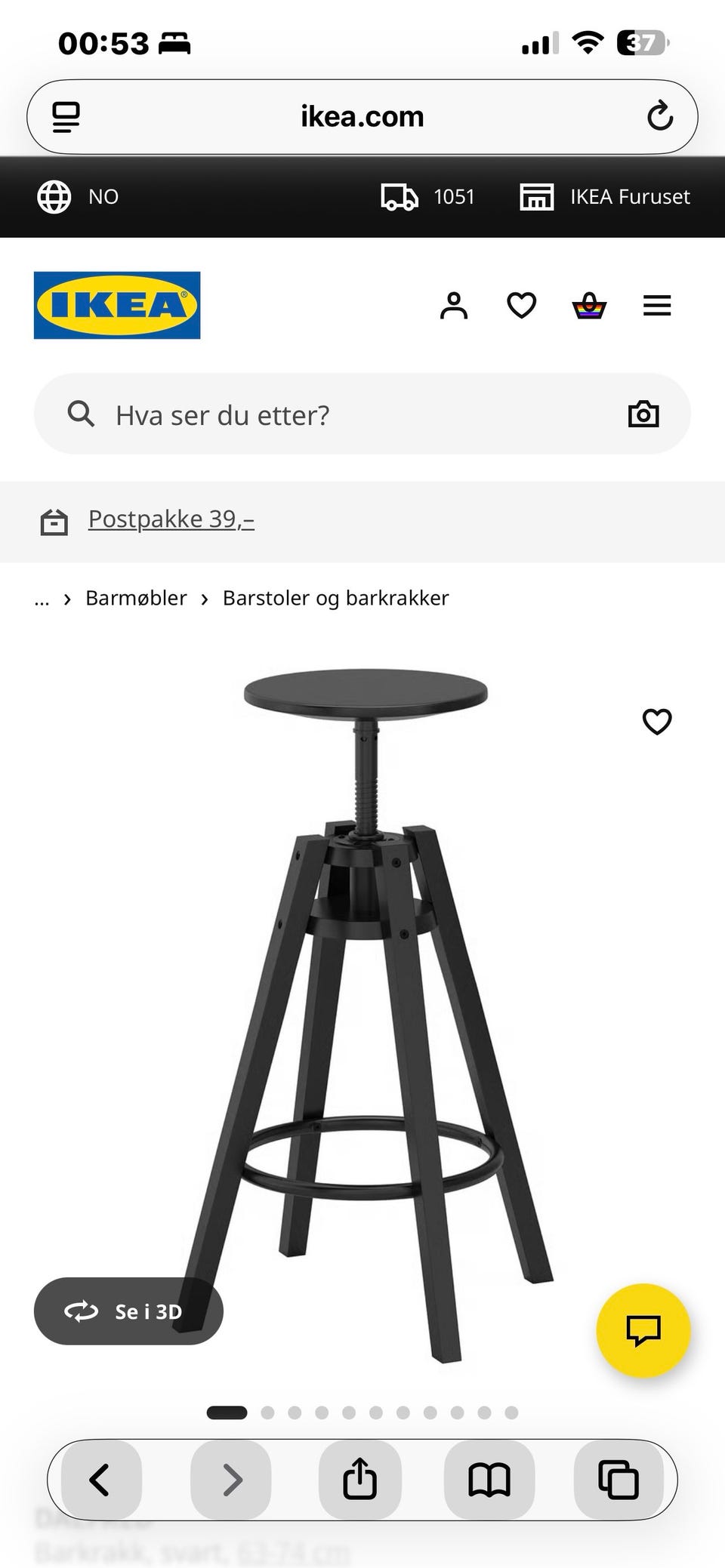Open Safari tab overview
The width and height of the screenshot is (725, 1568).
point(618,1480)
